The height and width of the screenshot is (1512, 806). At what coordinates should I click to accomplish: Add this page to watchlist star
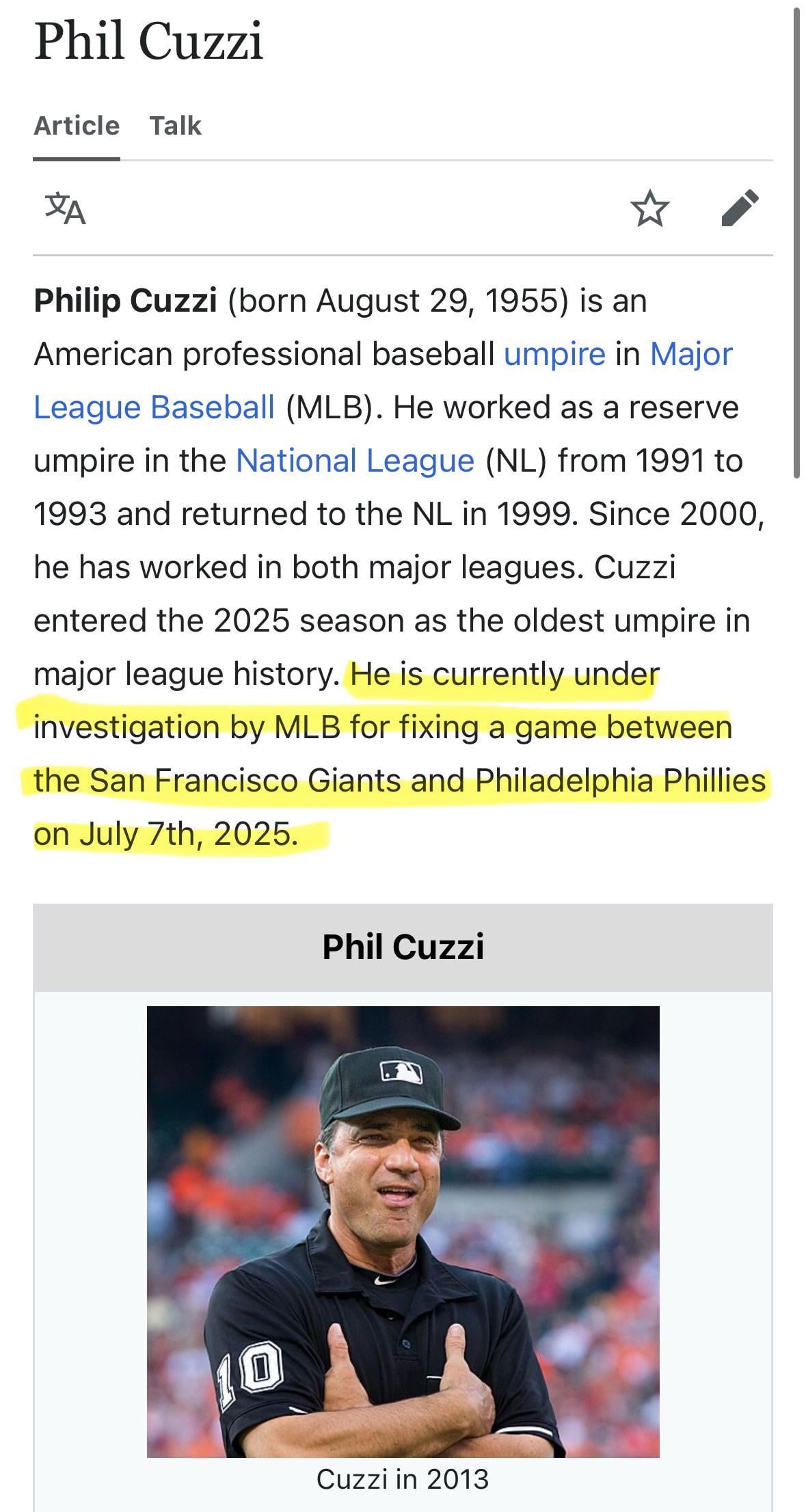pyautogui.click(x=649, y=208)
